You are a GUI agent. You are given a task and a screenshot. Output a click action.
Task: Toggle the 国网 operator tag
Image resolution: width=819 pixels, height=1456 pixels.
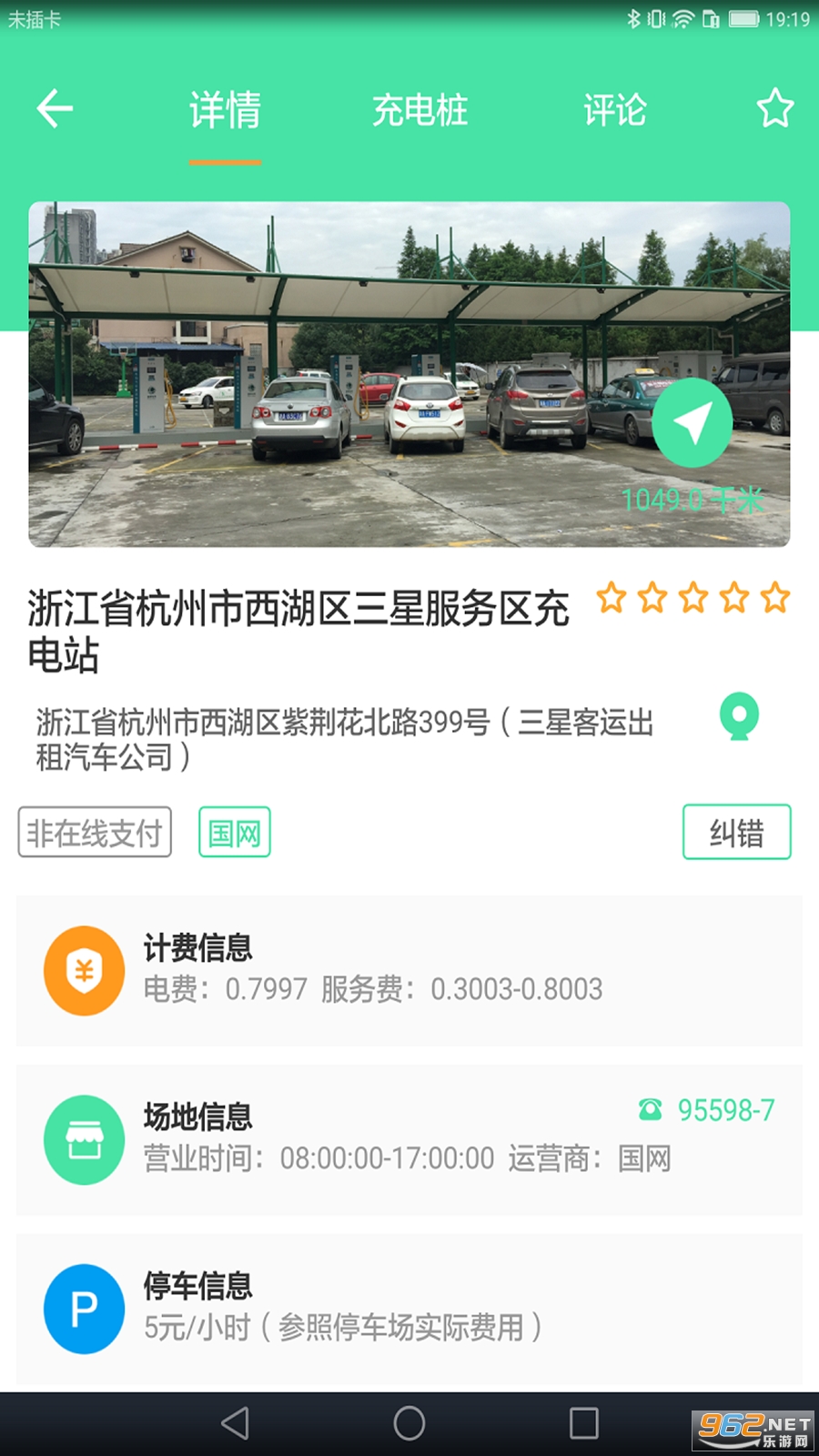point(234,831)
